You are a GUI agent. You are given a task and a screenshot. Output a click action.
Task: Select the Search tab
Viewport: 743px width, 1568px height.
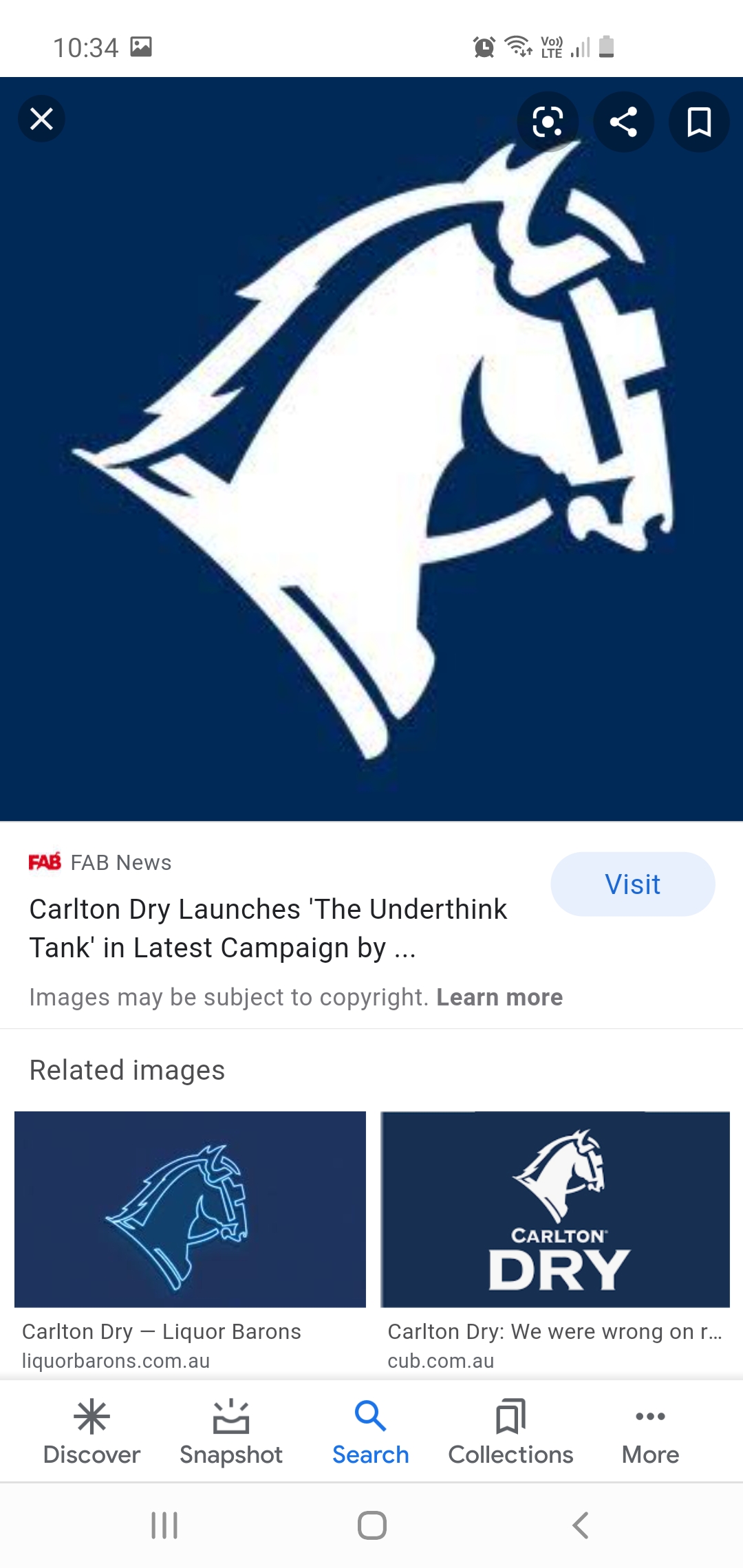(x=371, y=1433)
